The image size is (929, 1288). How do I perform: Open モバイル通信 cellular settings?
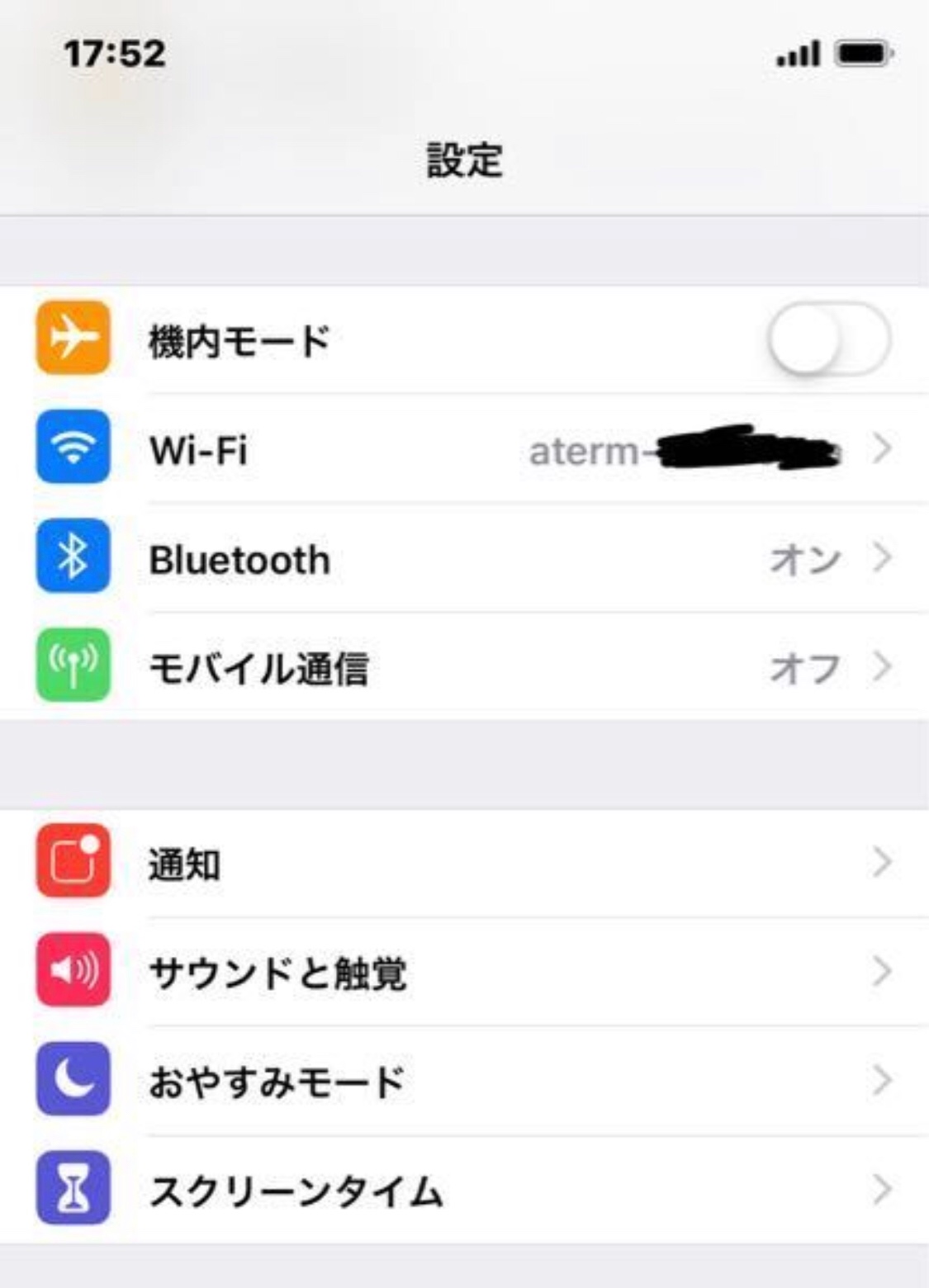[x=462, y=667]
